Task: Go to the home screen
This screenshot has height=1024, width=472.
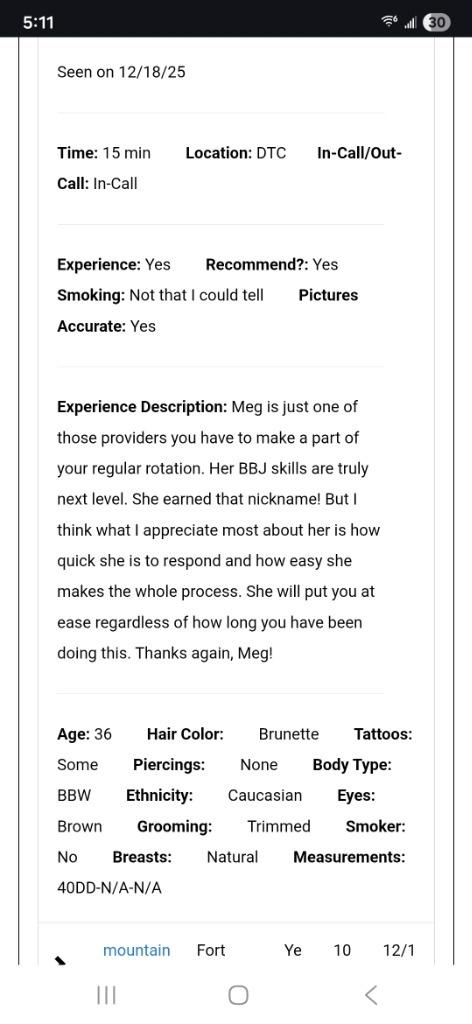Action: coord(238,995)
